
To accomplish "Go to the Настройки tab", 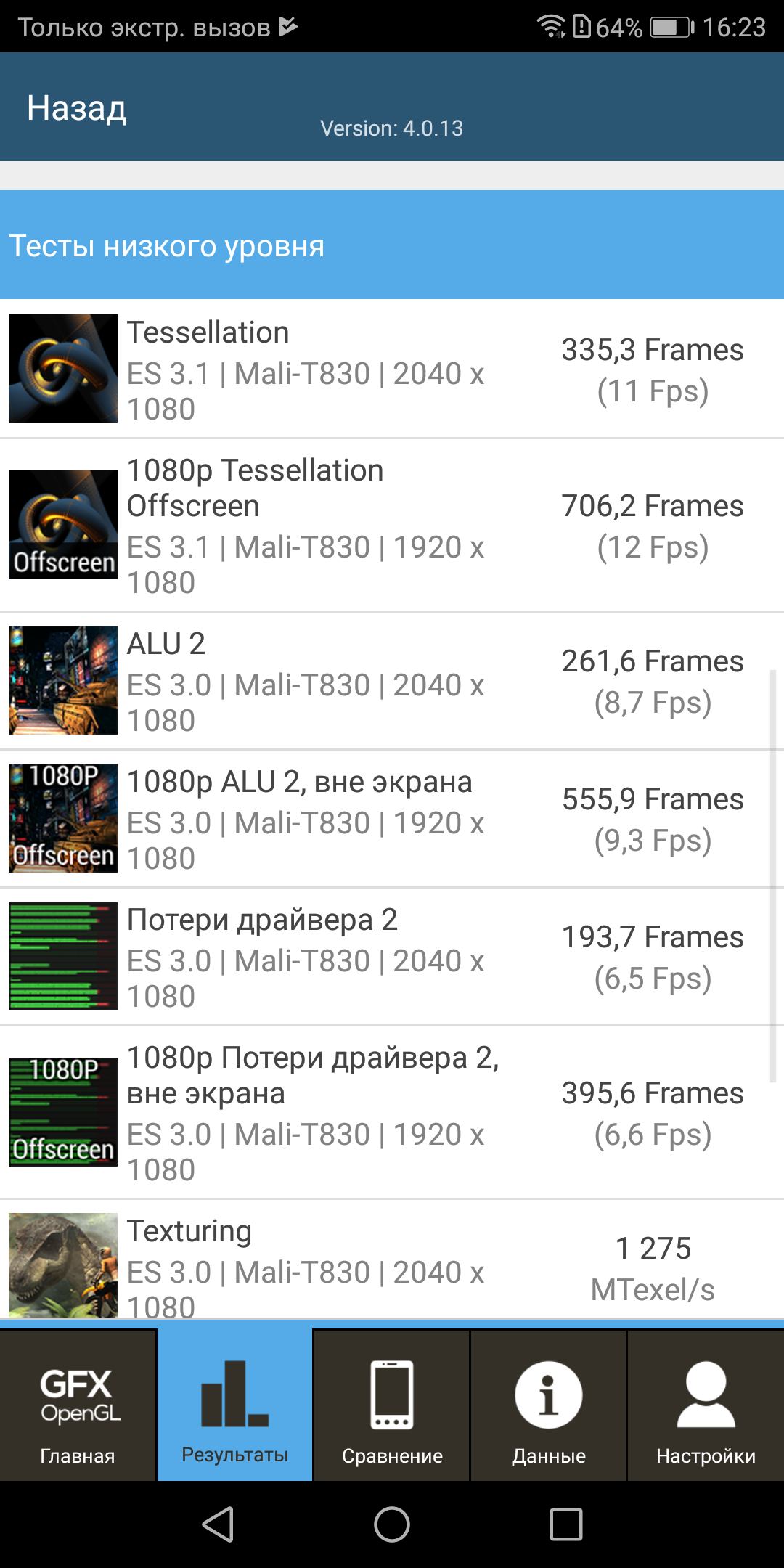I will coord(706,1405).
